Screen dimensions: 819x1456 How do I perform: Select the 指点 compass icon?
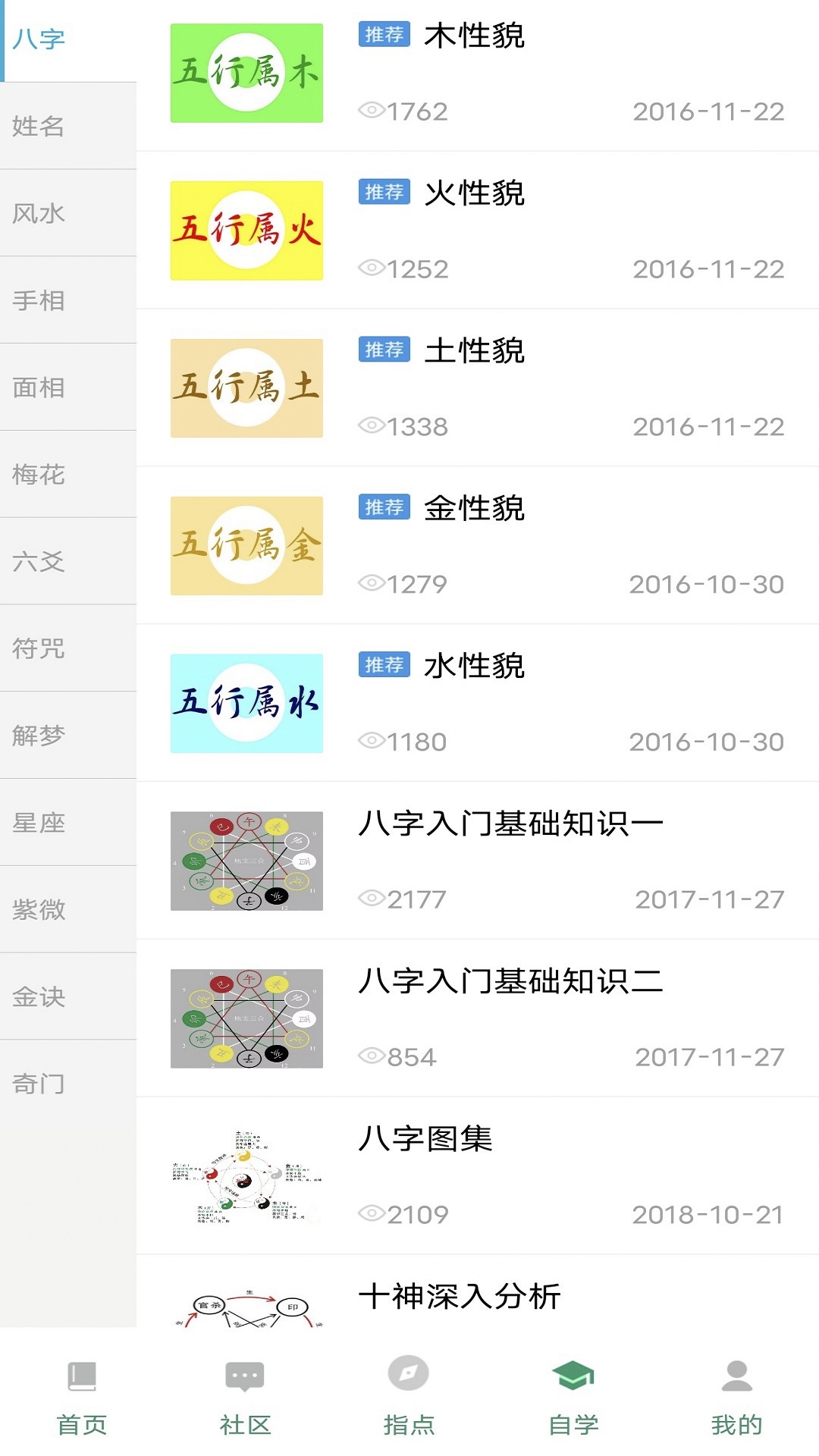[x=408, y=1398]
